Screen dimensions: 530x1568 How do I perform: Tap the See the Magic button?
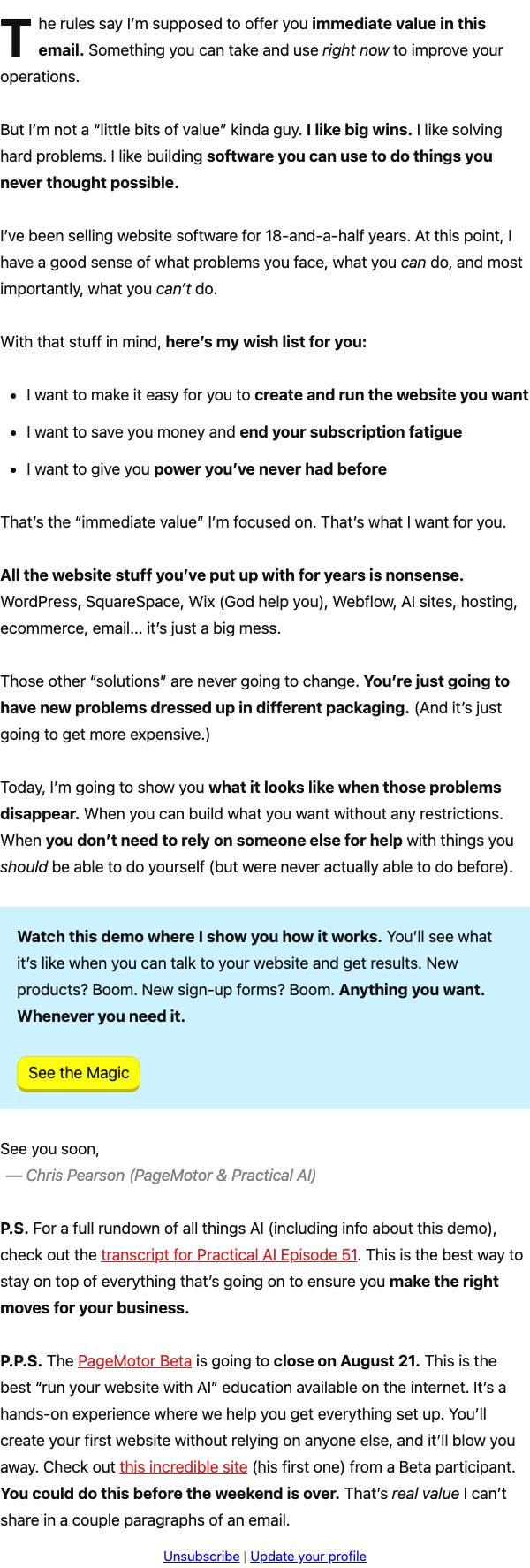tap(79, 1073)
